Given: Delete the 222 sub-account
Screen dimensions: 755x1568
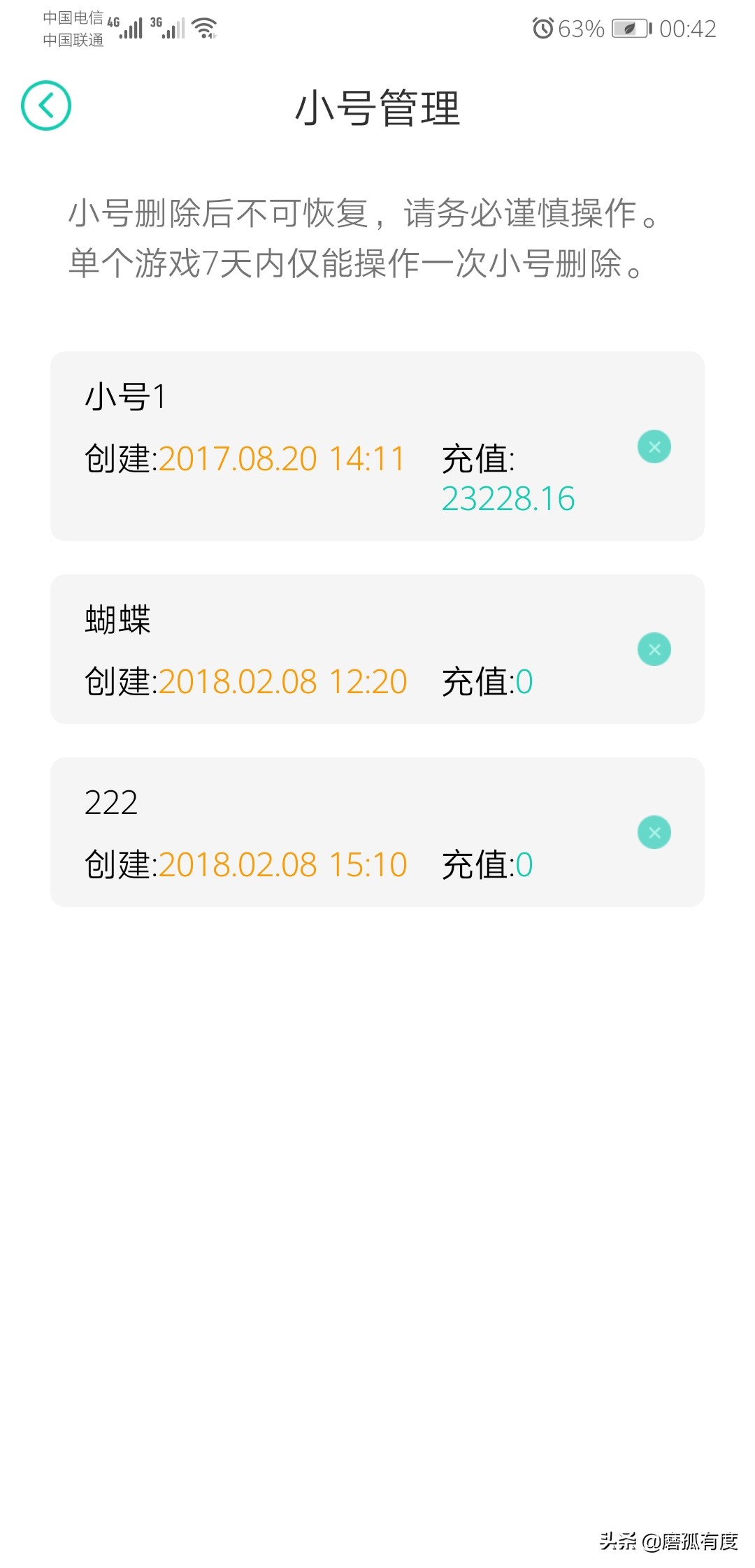Looking at the screenshot, I should 653,832.
